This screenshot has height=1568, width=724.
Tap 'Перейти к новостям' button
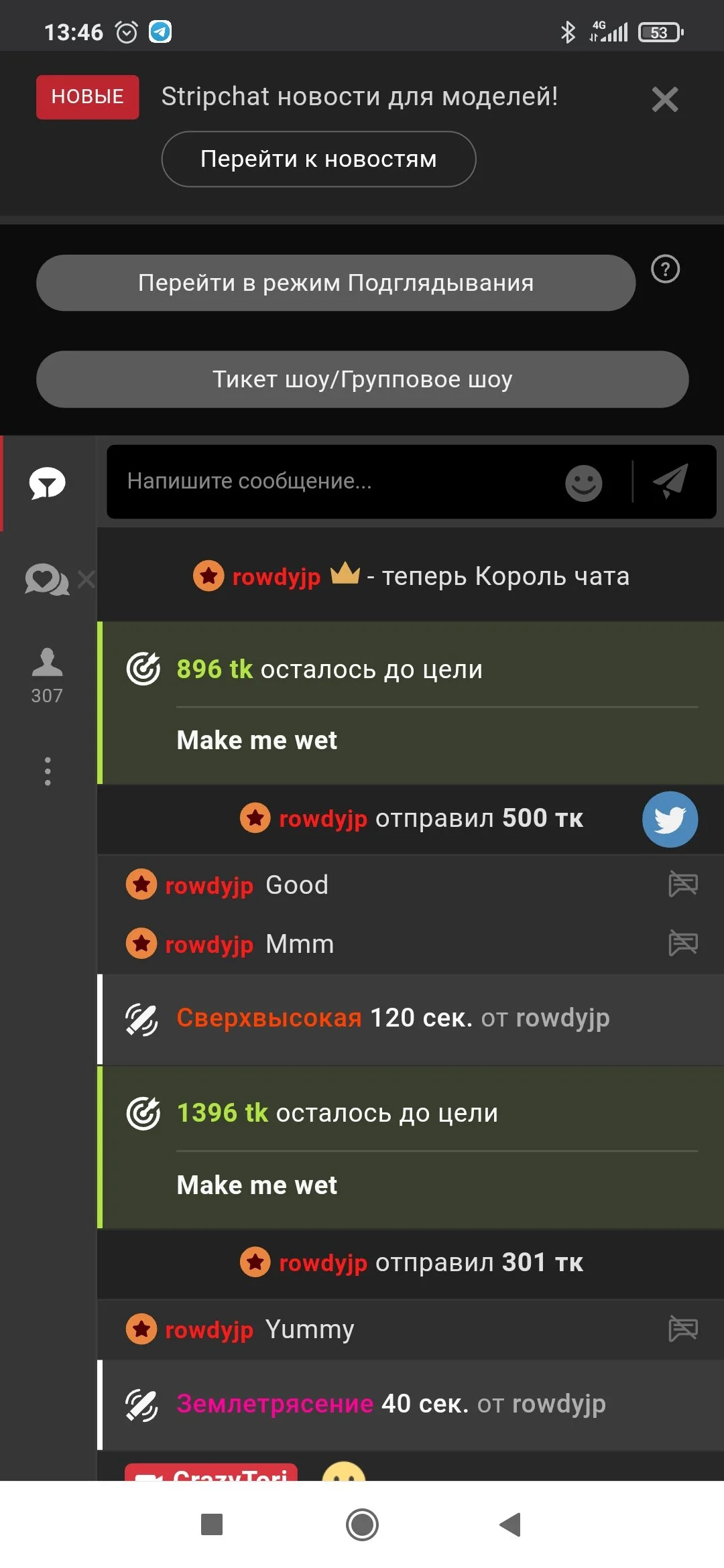click(x=318, y=159)
